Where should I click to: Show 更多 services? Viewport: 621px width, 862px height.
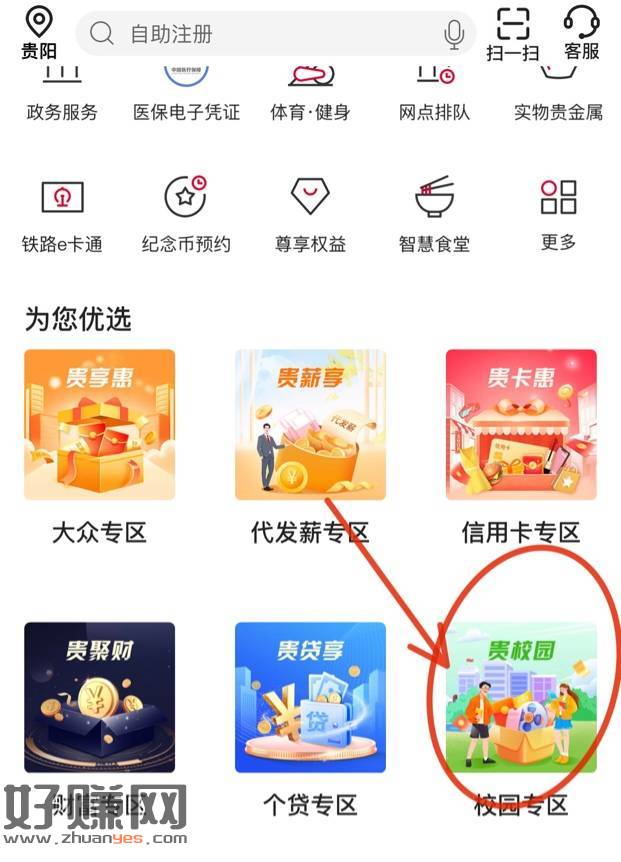coord(558,213)
